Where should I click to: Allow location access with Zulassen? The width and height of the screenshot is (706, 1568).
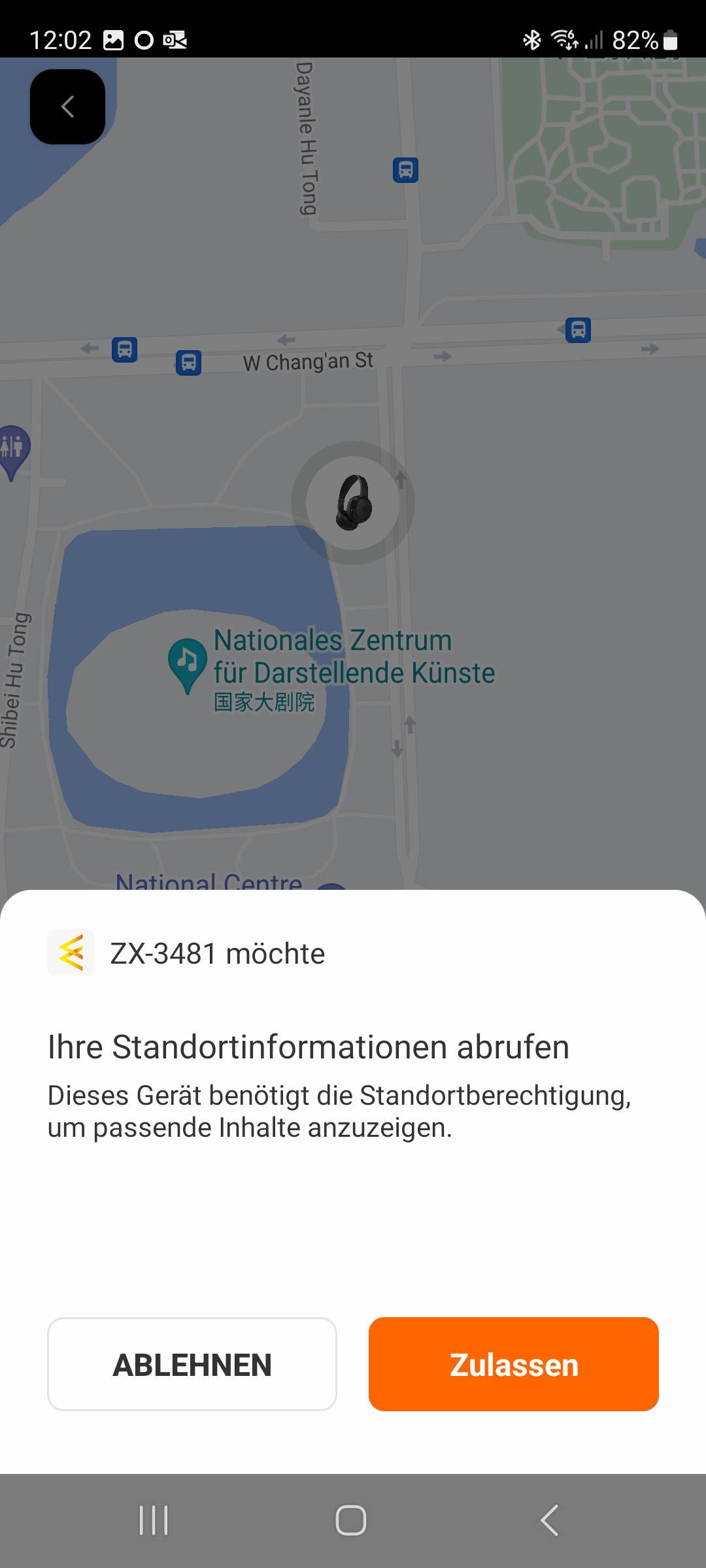pos(513,1364)
